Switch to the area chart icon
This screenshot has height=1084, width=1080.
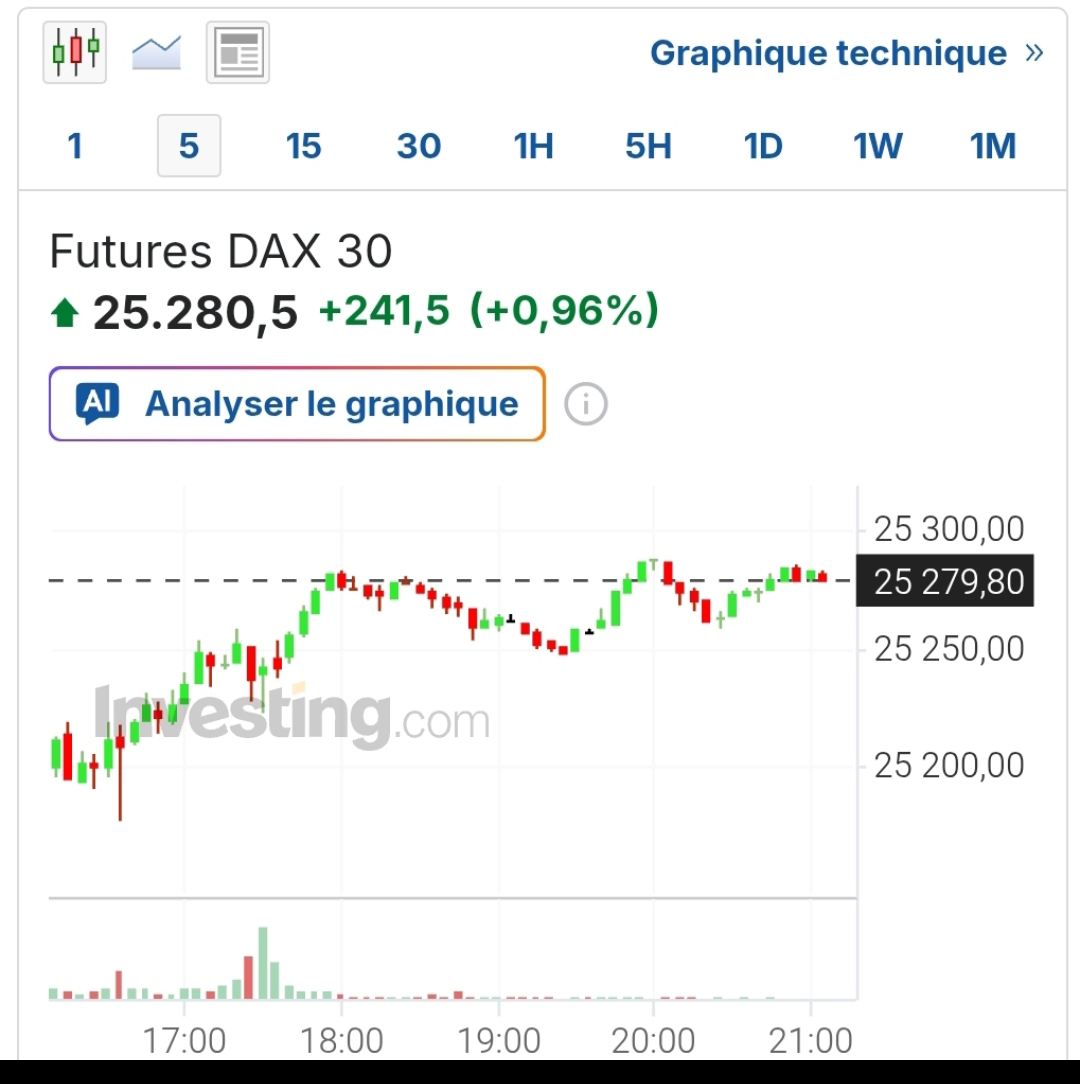coord(156,53)
